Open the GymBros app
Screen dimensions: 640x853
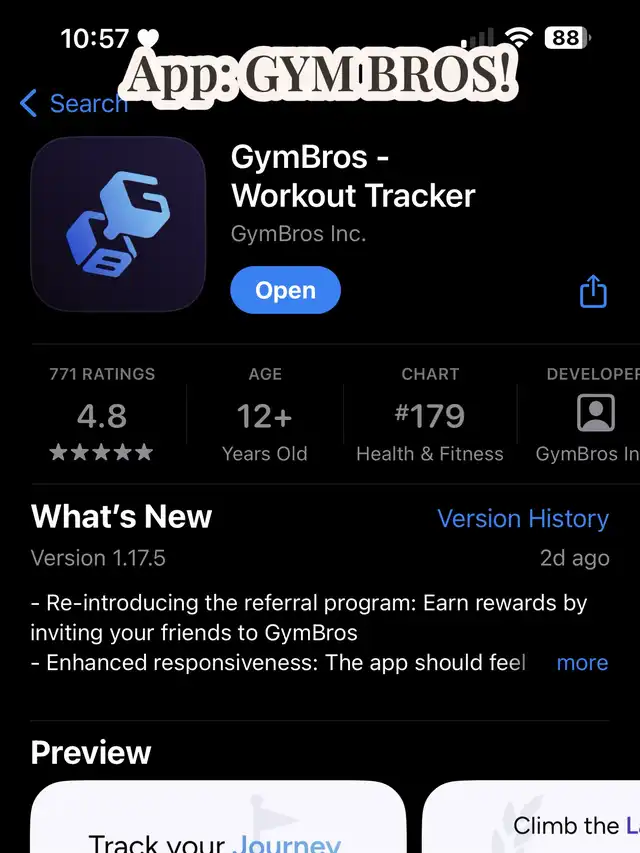285,291
